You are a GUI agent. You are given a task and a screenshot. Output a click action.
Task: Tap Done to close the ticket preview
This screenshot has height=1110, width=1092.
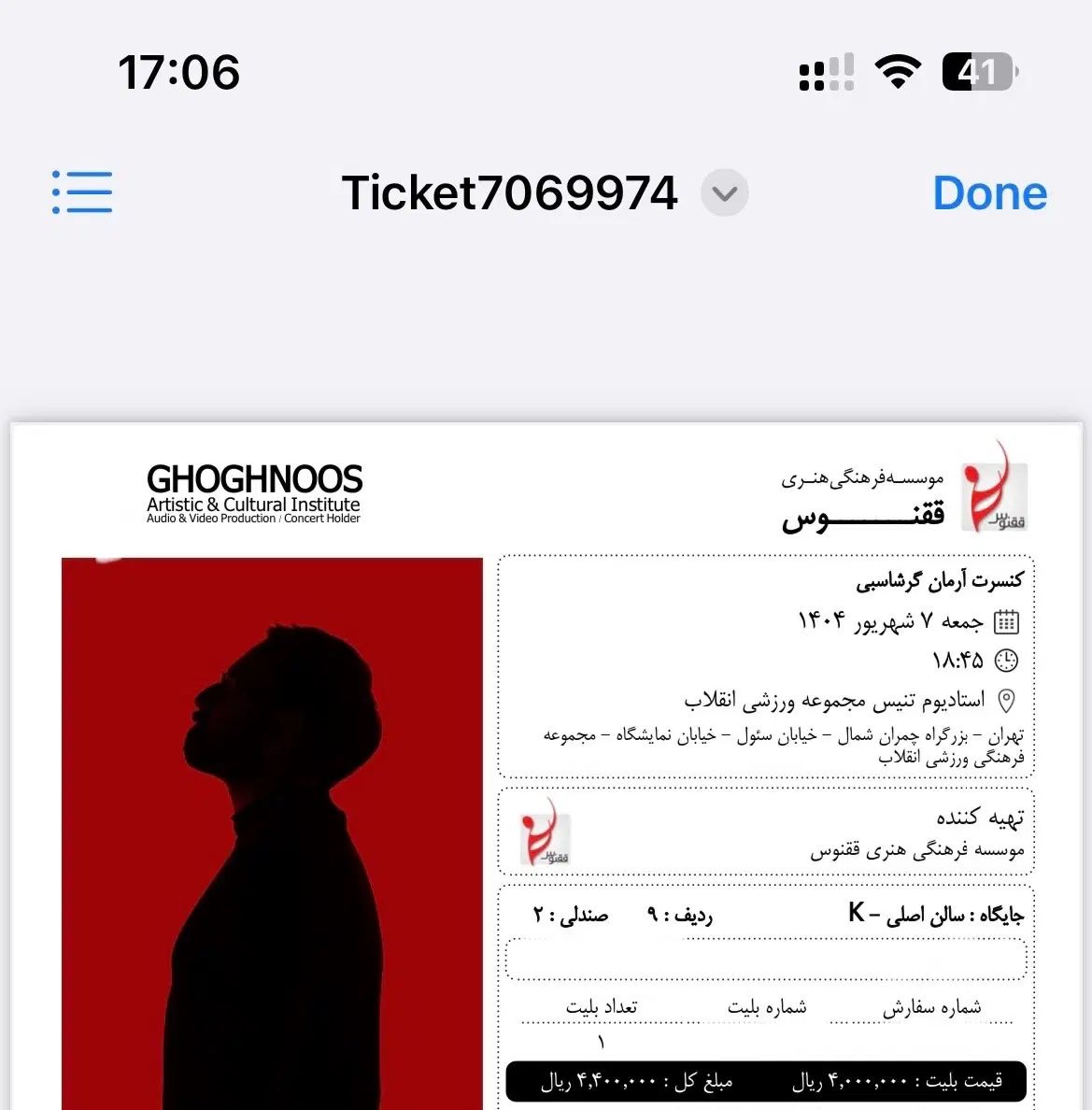(989, 193)
